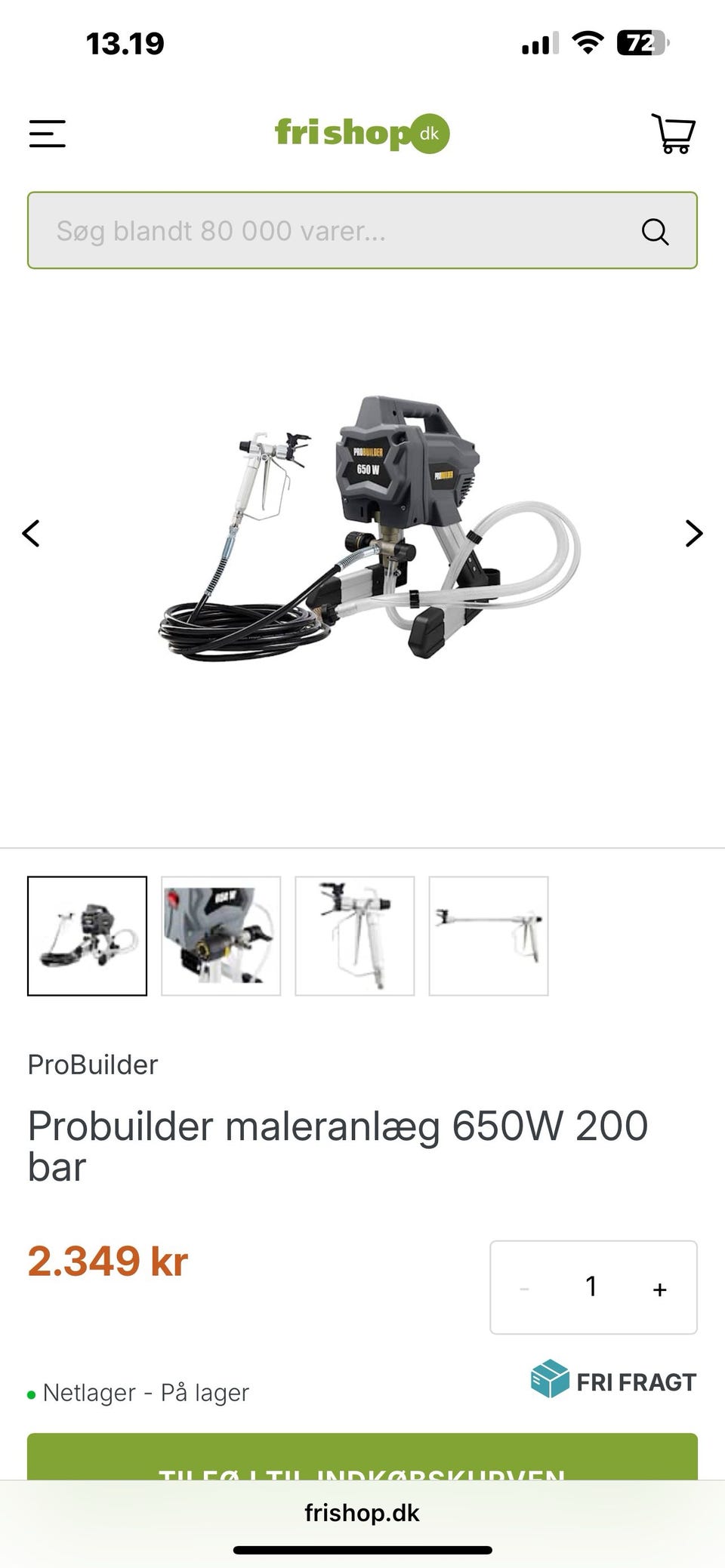Increase quantity with the plus button
This screenshot has height=1568, width=725.
(661, 1287)
